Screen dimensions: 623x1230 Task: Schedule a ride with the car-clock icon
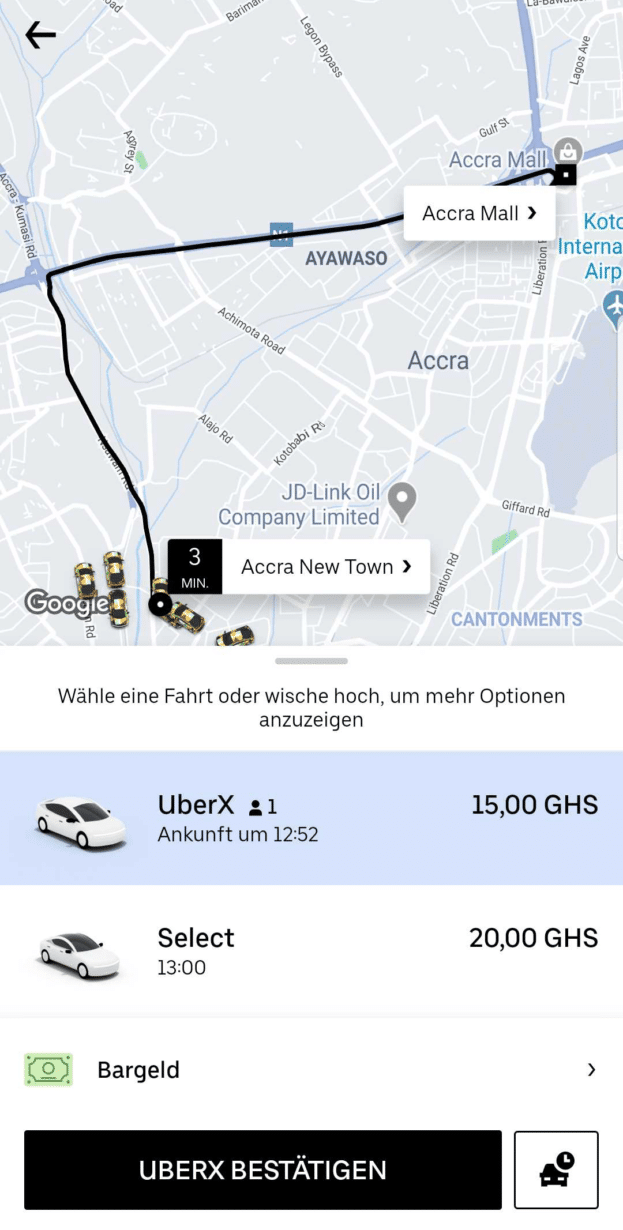(x=556, y=1170)
